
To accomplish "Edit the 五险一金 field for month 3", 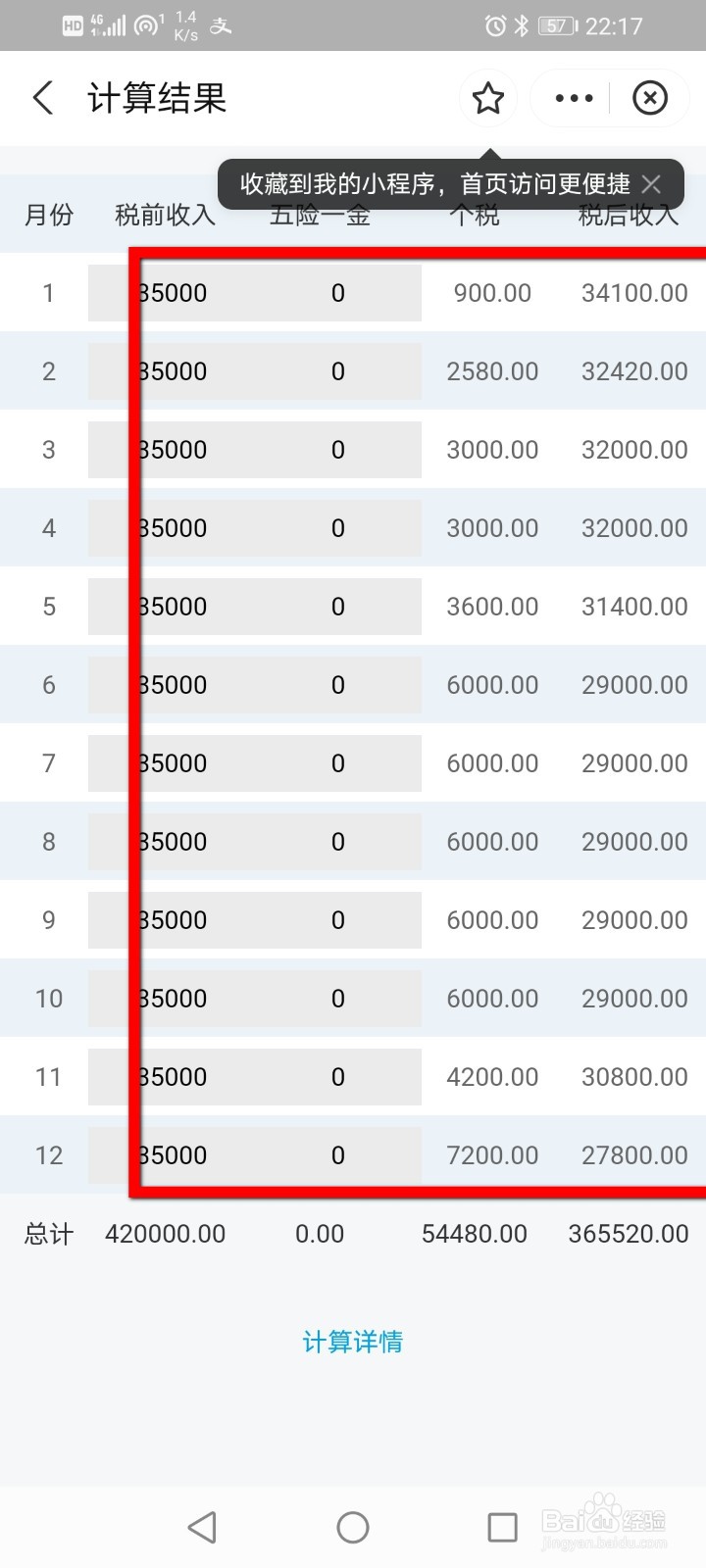I will [x=338, y=450].
